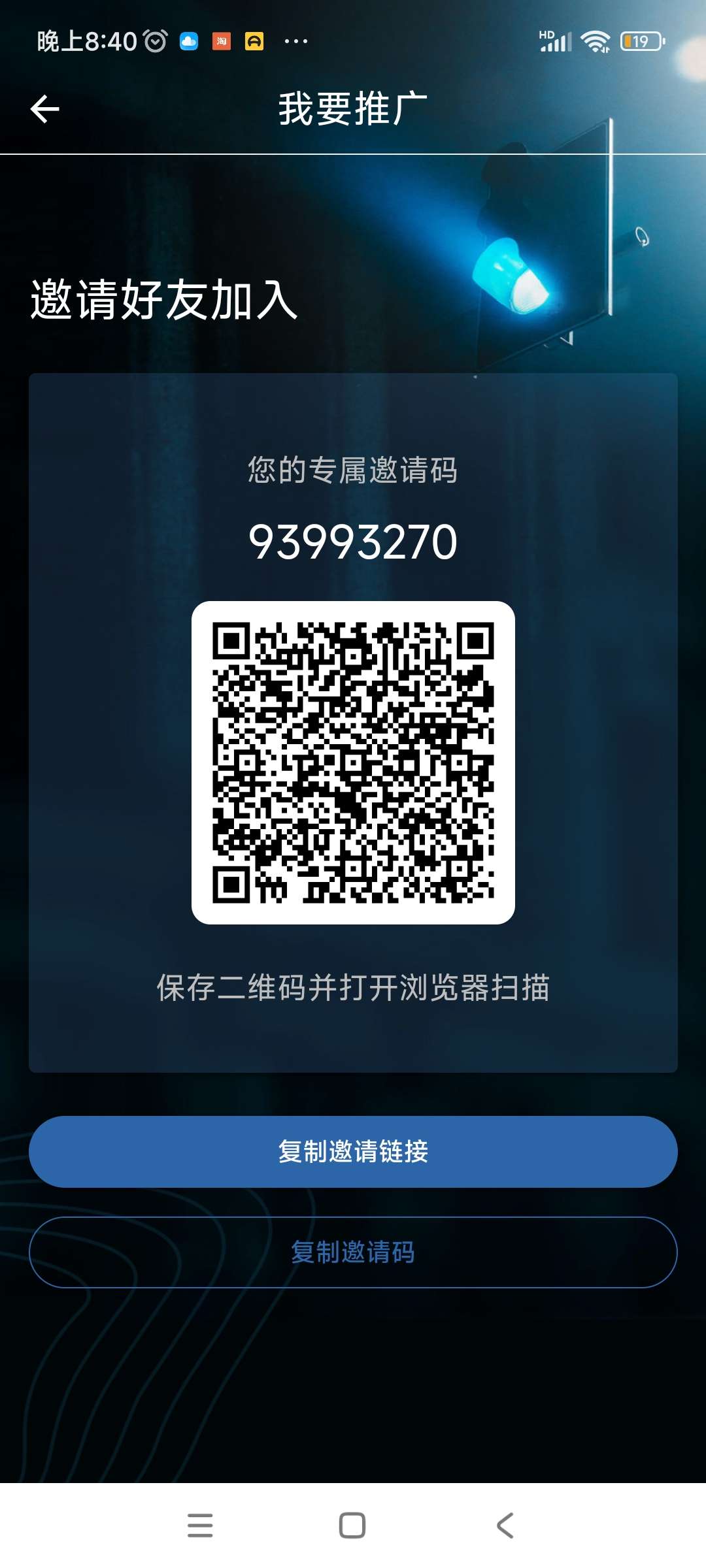This screenshot has width=706, height=1568.
Task: Go to the home screen via the navigation bar
Action: click(x=352, y=1526)
